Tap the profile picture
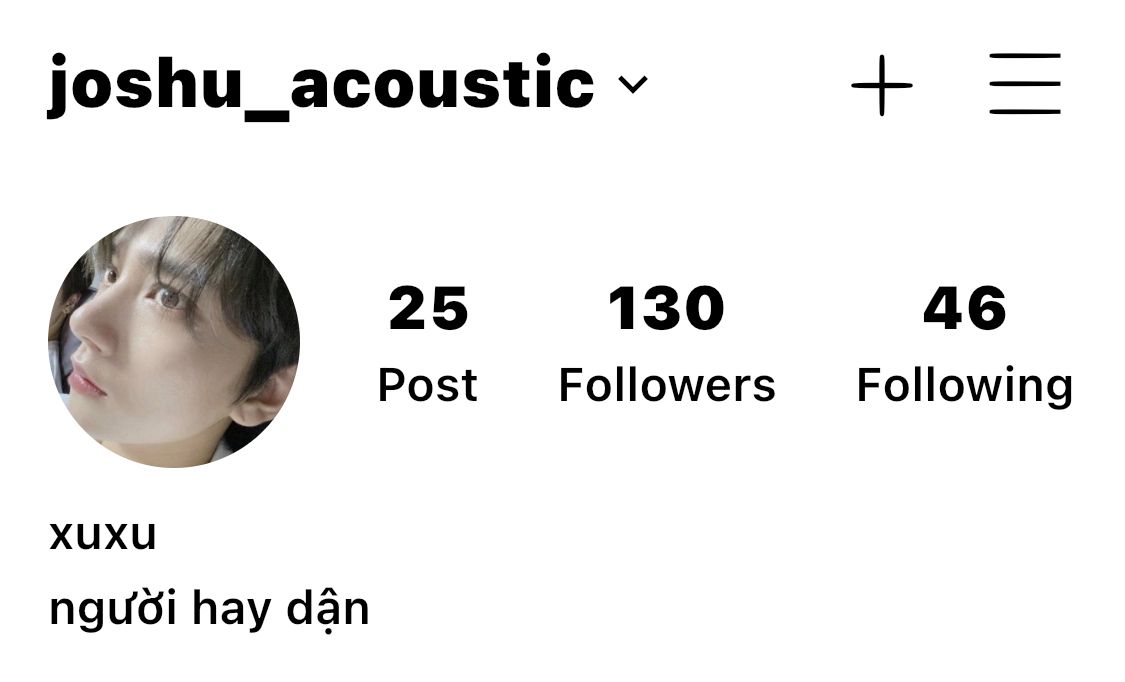 click(174, 342)
